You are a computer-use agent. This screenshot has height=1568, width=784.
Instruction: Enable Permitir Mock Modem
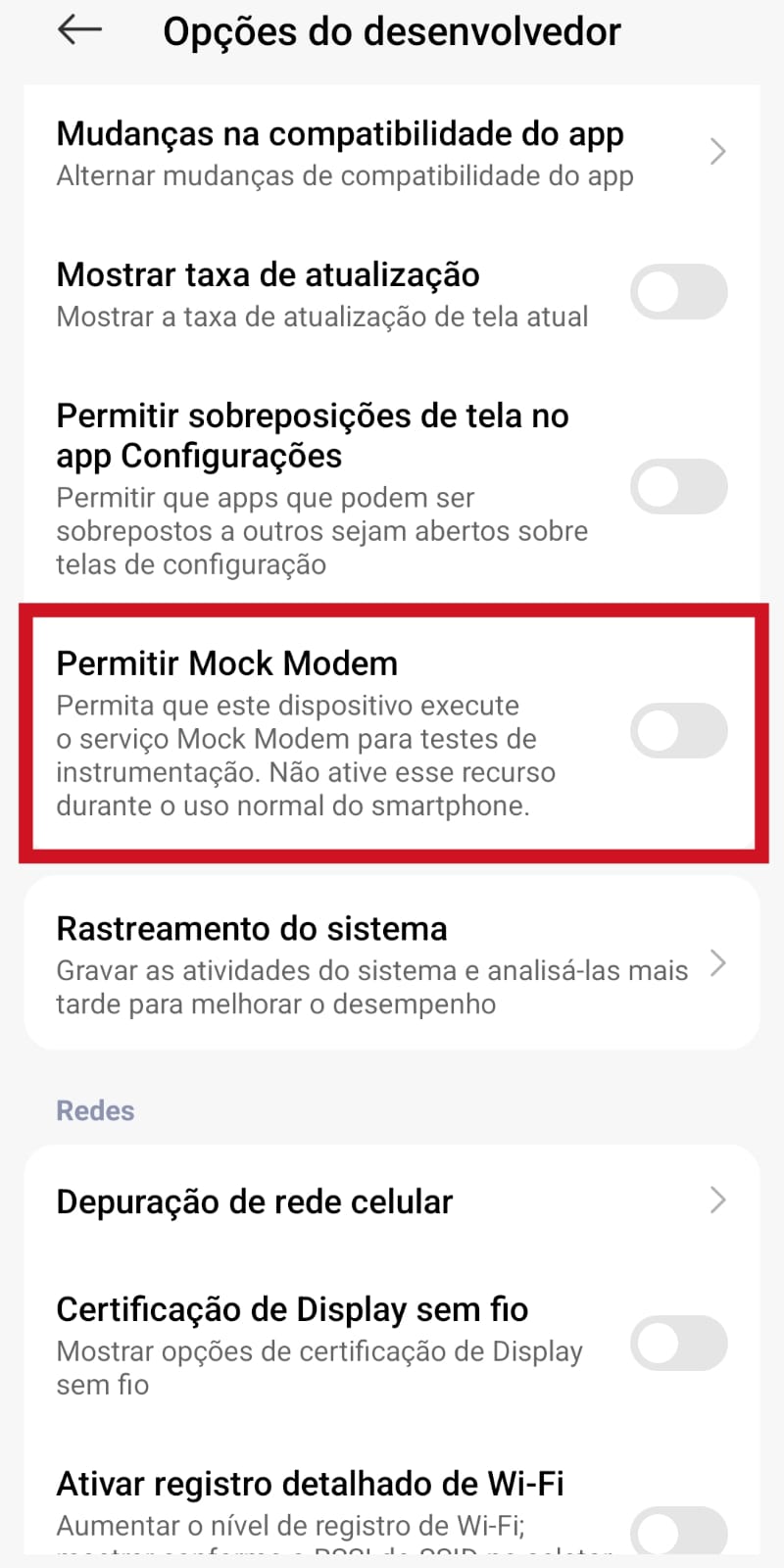[x=679, y=731]
